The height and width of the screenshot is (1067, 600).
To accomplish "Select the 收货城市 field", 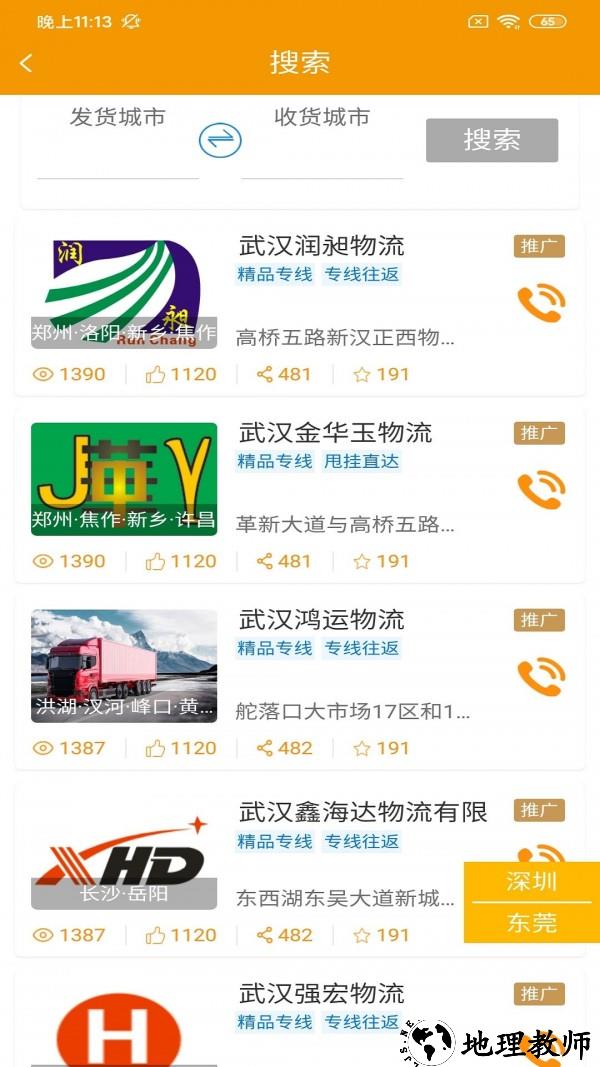I will click(x=321, y=140).
